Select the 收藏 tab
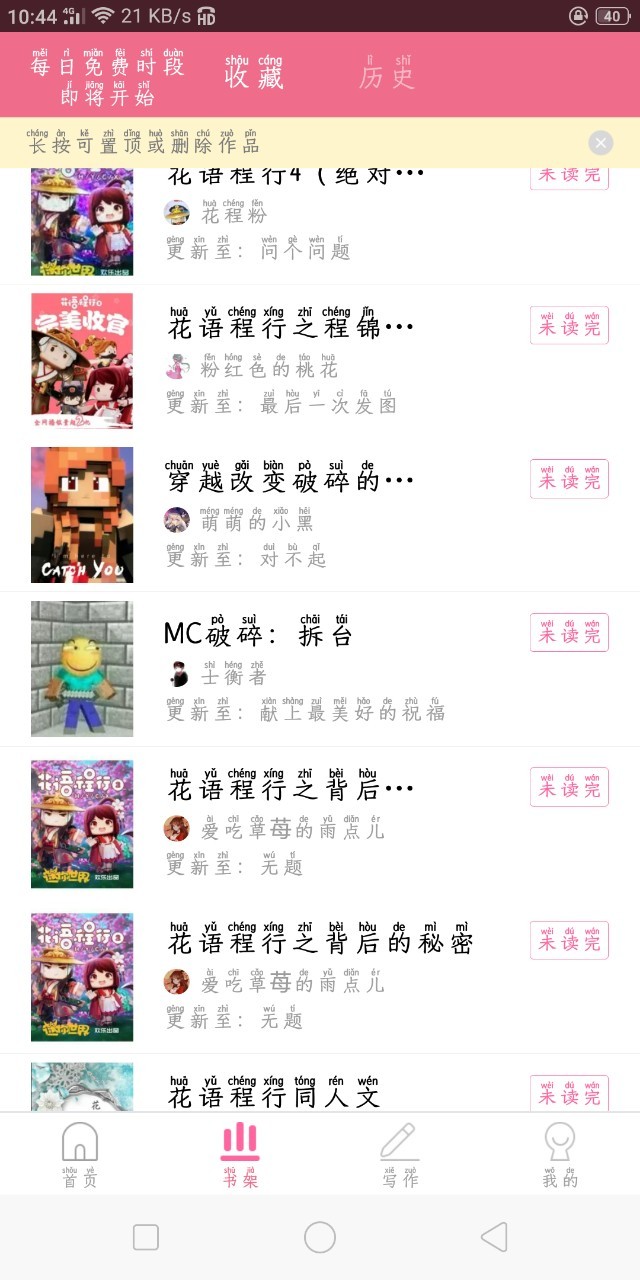Viewport: 640px width, 1280px height. [x=254, y=75]
